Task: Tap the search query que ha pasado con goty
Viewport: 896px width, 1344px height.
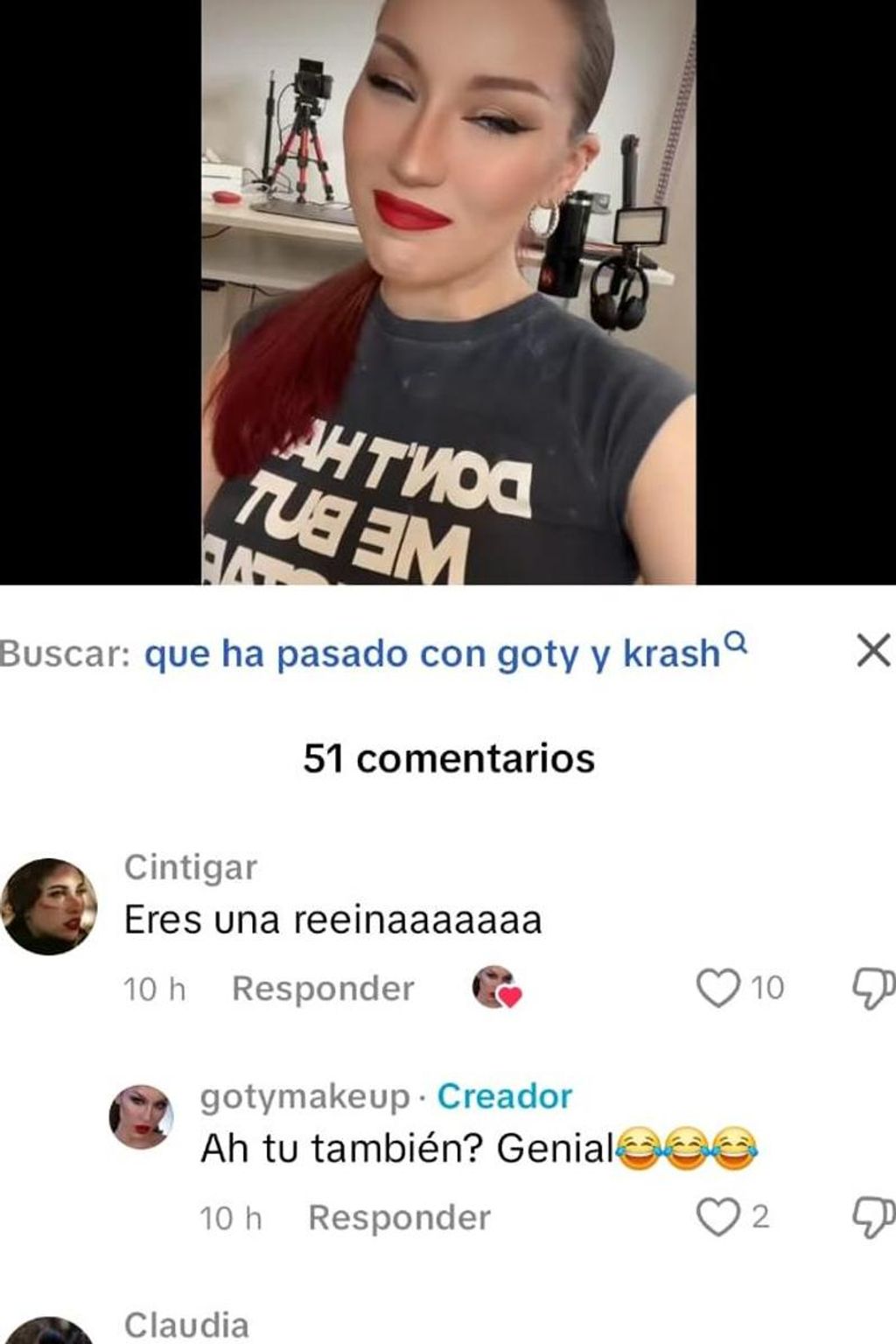Action: click(437, 651)
